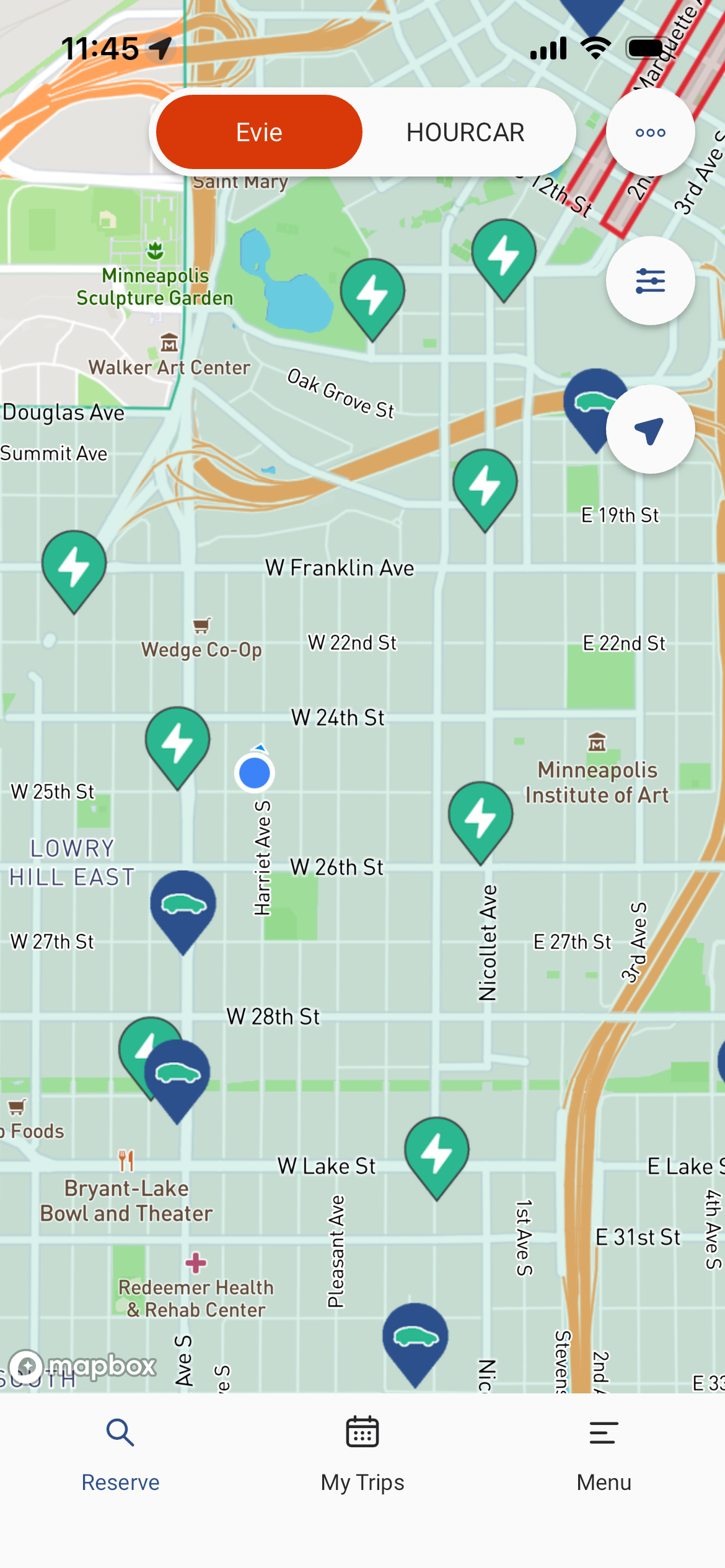Open the three-dot more options button
This screenshot has width=725, height=1568.
[x=650, y=133]
